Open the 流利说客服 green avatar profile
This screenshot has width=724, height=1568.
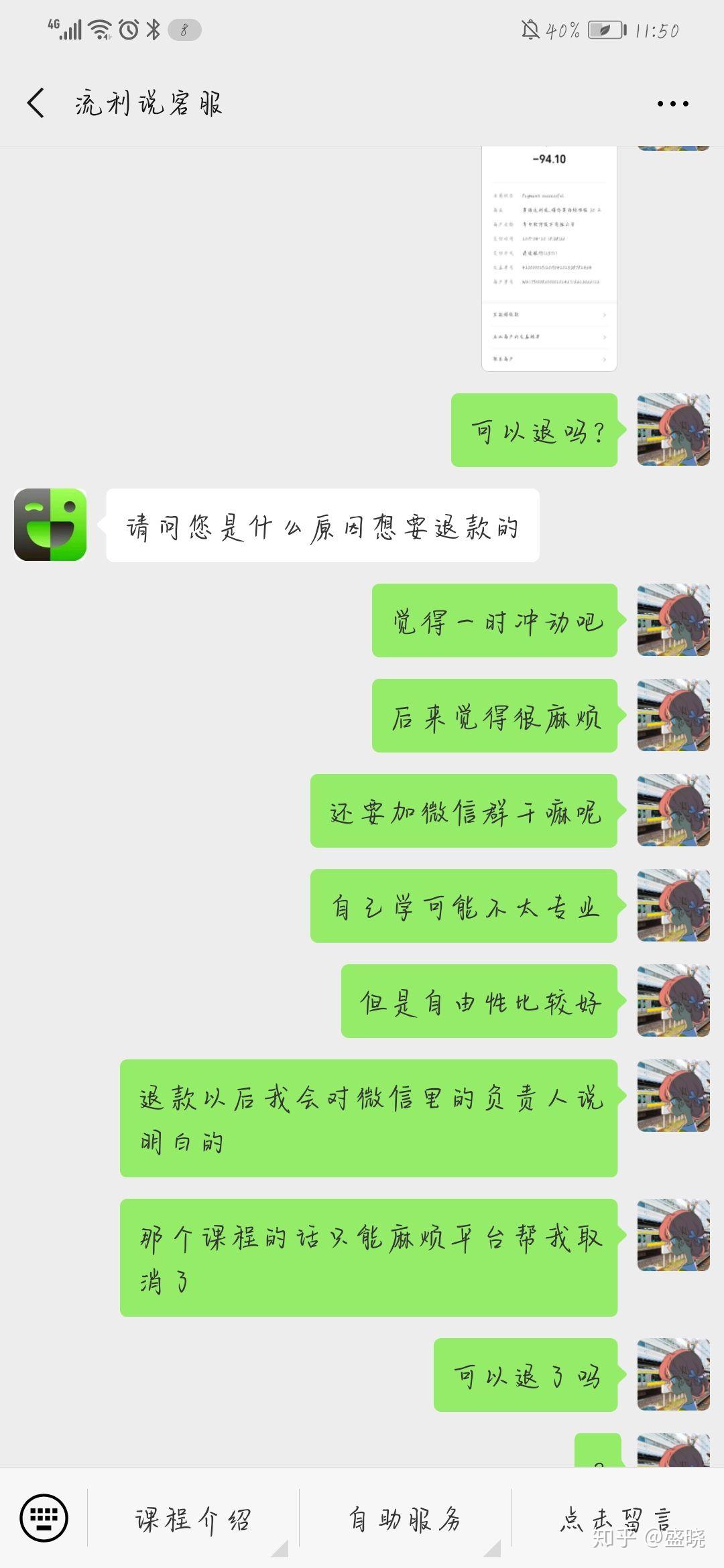(50, 525)
